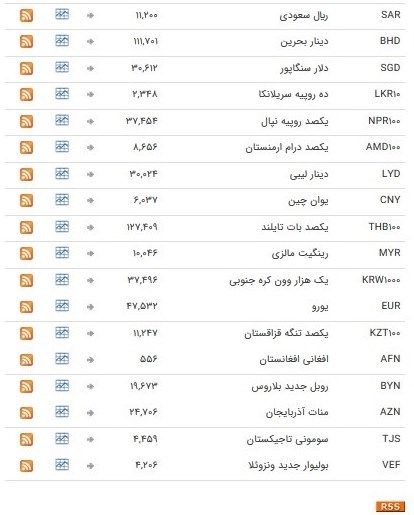The height and width of the screenshot is (515, 414).
Task: Open the EUR chart icon
Action: click(x=62, y=306)
